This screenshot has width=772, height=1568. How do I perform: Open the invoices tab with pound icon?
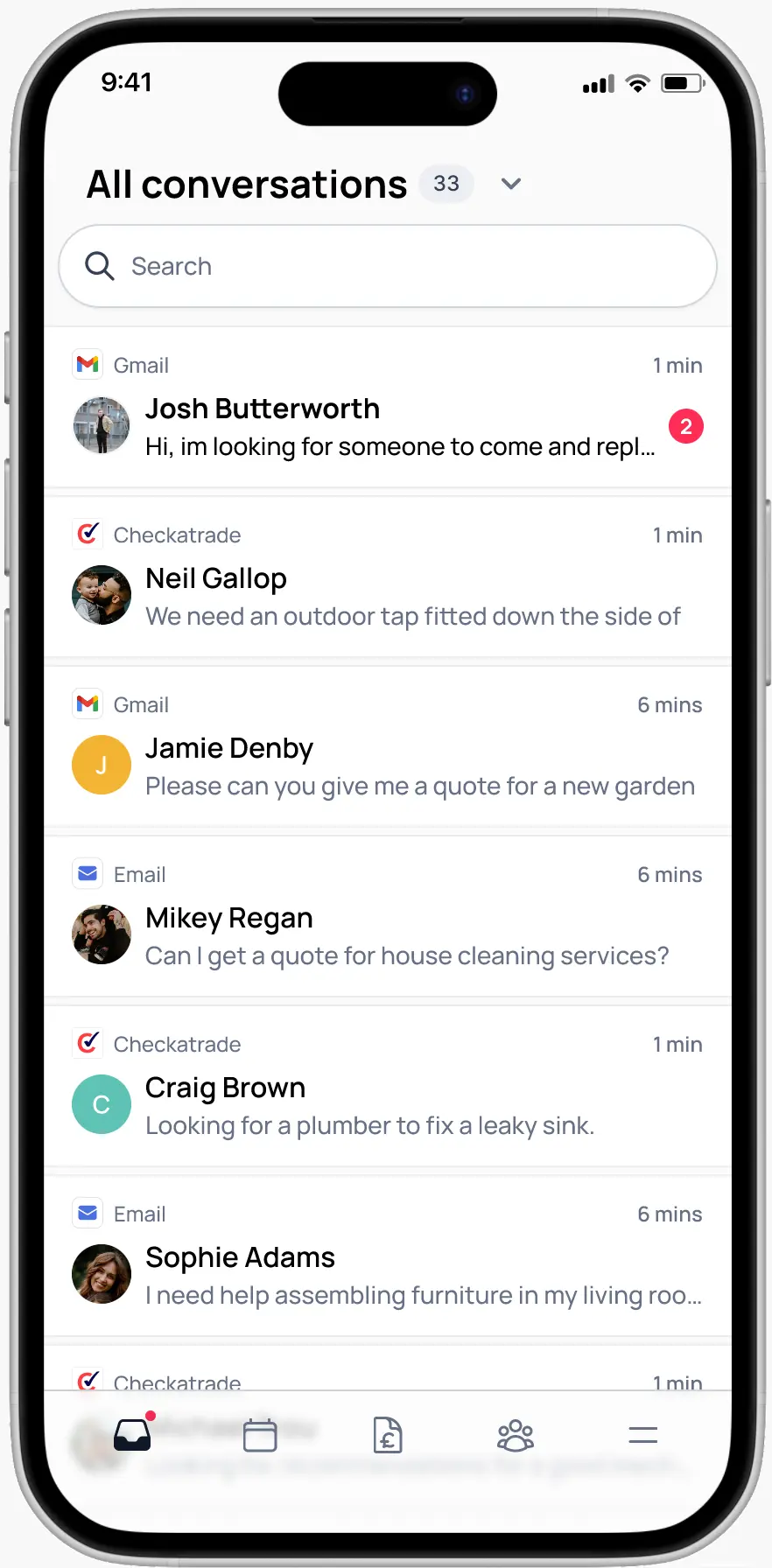[387, 1435]
